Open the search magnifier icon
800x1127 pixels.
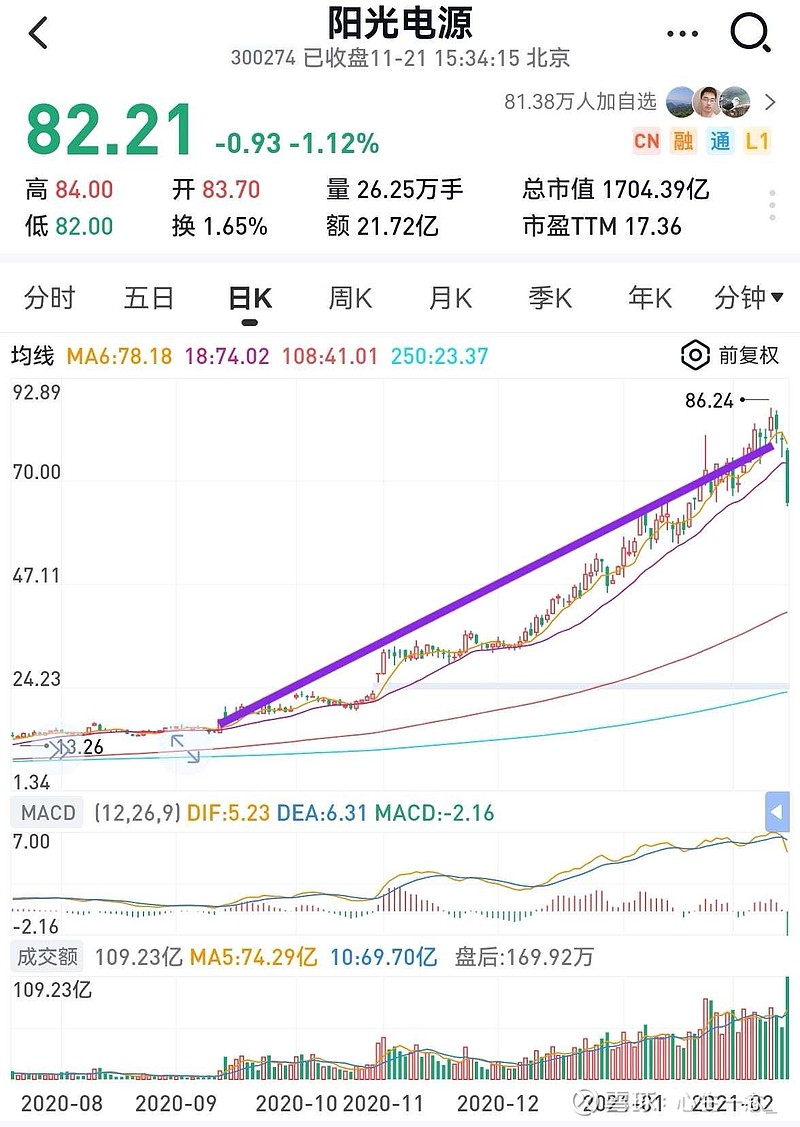tap(749, 33)
